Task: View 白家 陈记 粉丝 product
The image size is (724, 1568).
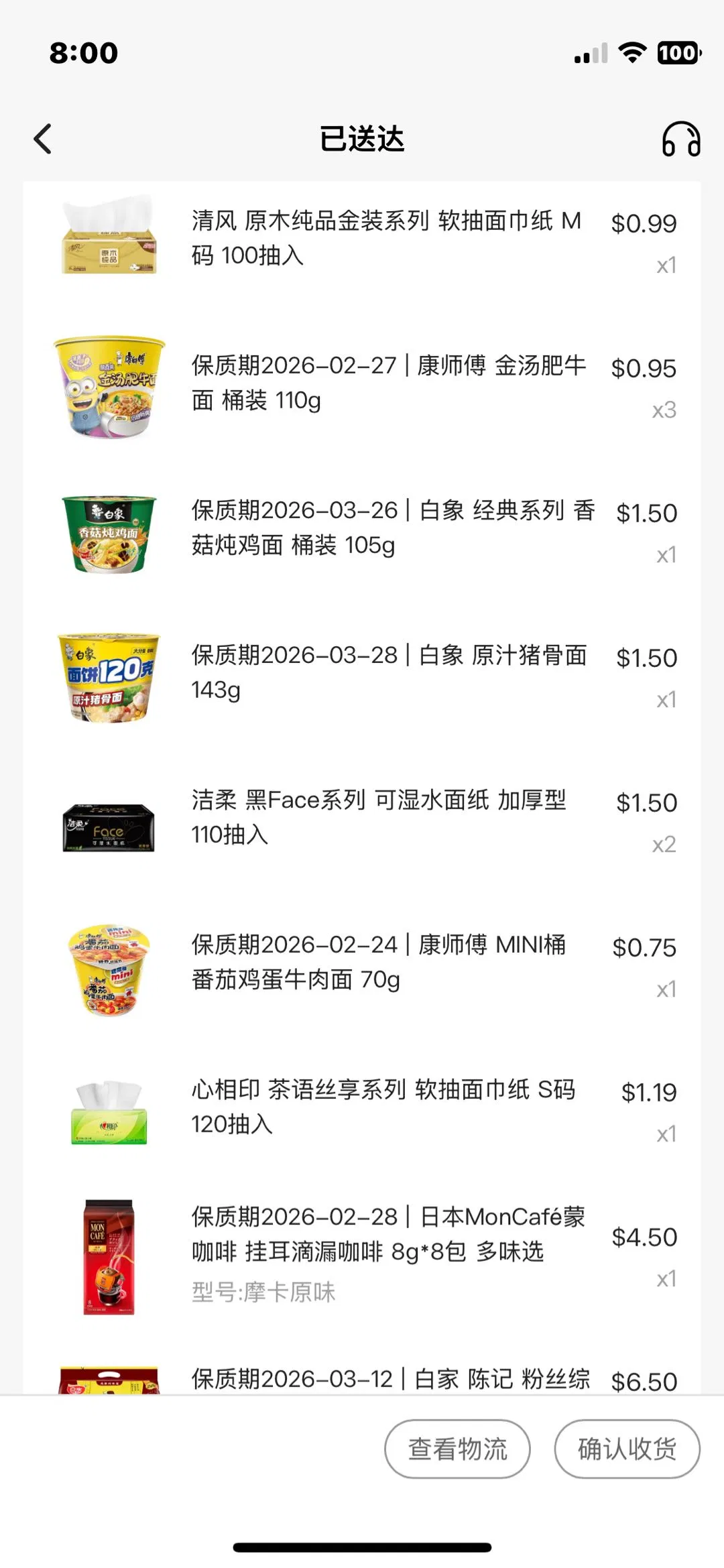Action: point(390,1378)
